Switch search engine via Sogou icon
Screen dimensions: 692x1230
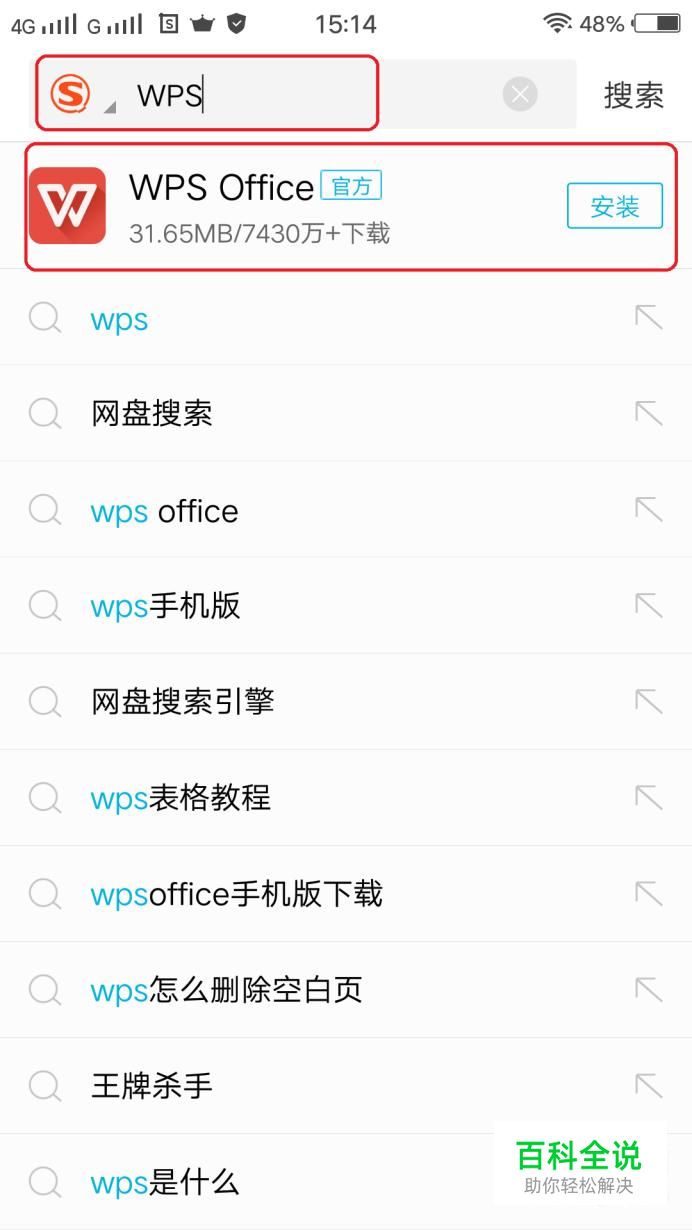tap(72, 95)
